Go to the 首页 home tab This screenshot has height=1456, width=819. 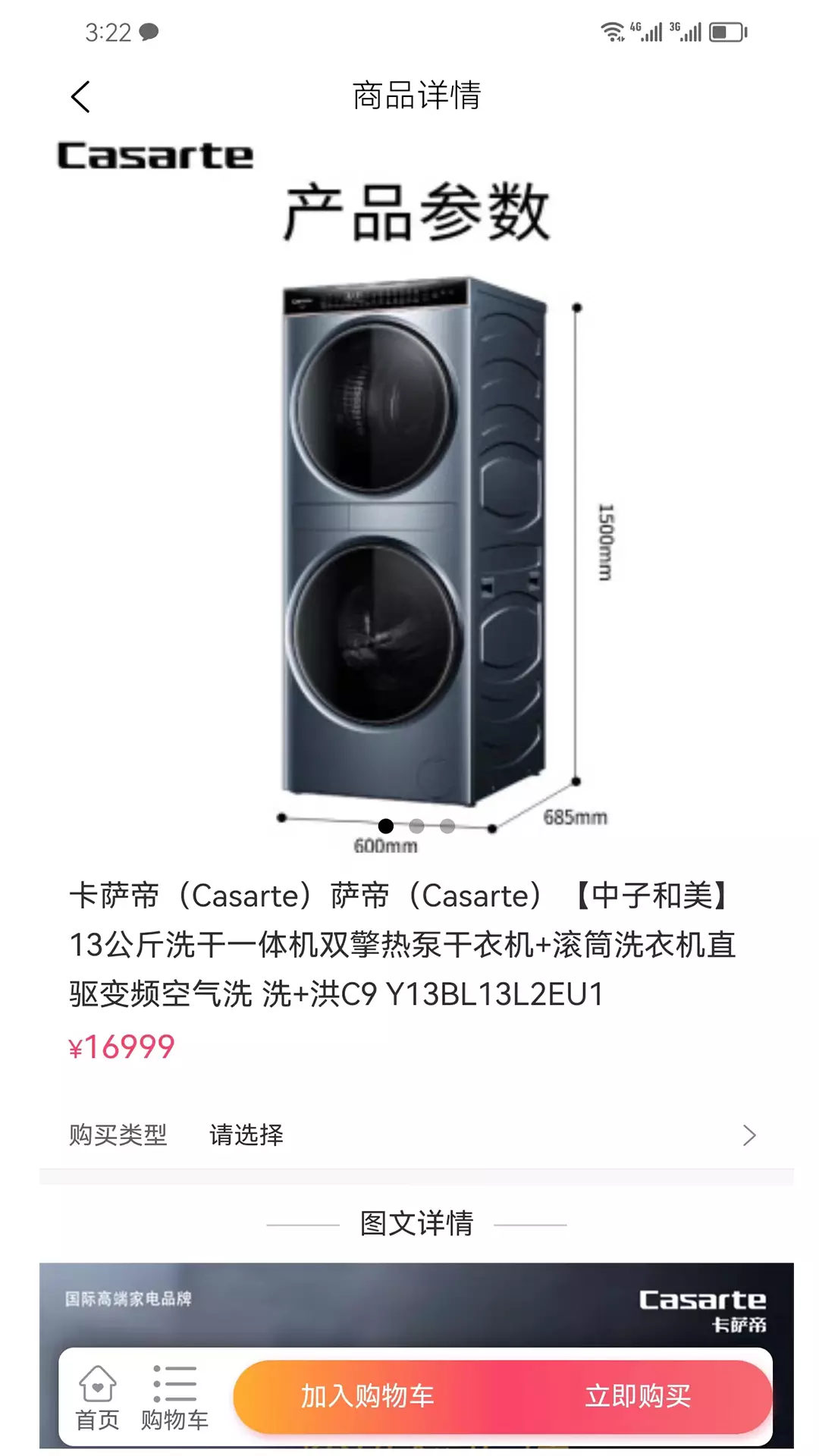point(98,1398)
